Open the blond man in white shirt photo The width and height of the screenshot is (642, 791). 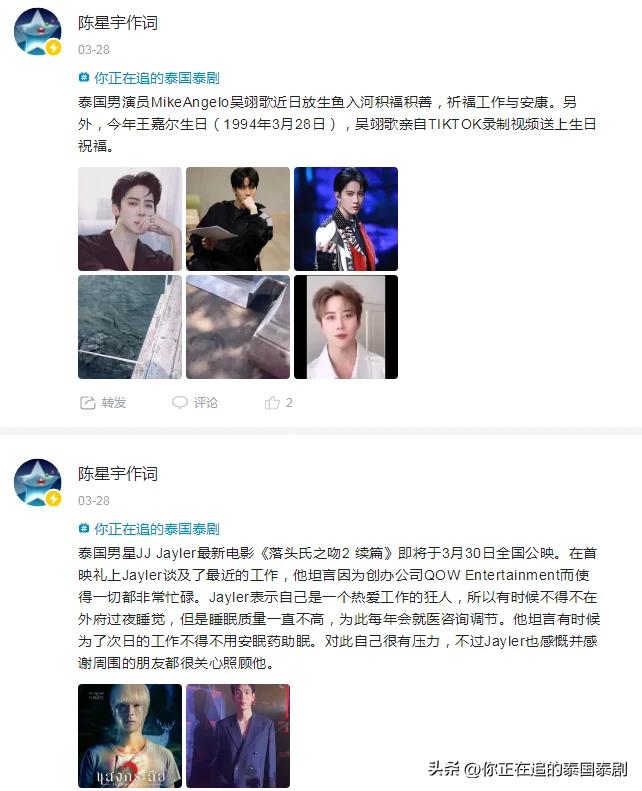click(345, 327)
